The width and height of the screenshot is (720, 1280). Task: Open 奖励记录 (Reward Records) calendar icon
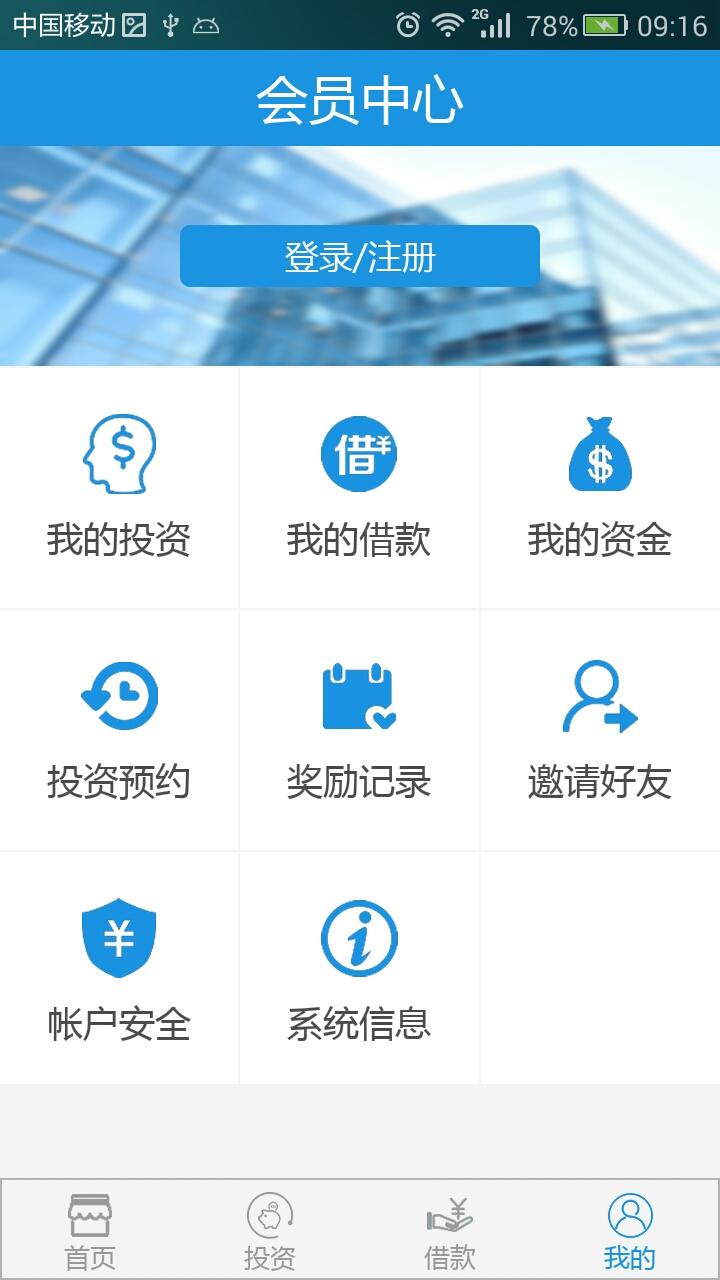click(359, 695)
